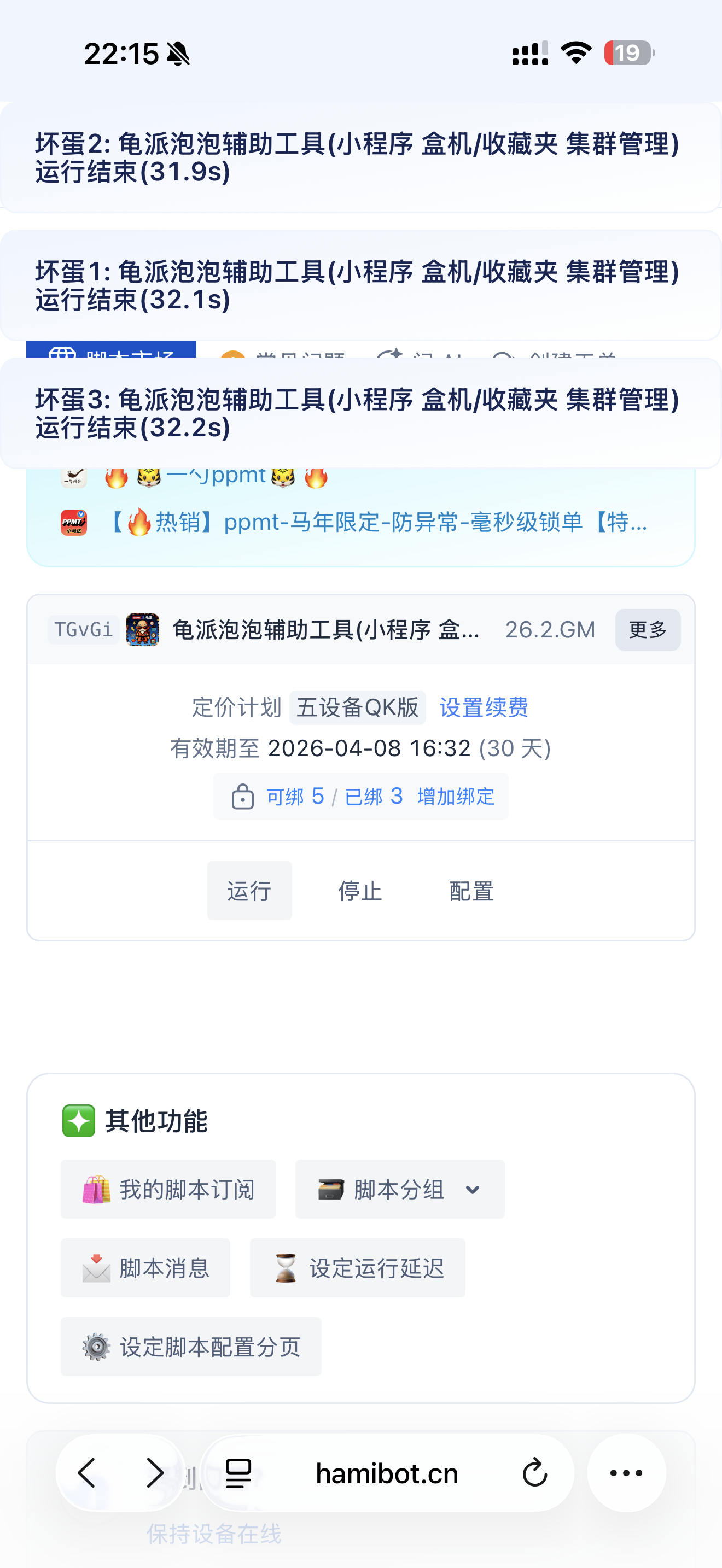Stop the script with 停止
The height and width of the screenshot is (1568, 722).
(360, 891)
